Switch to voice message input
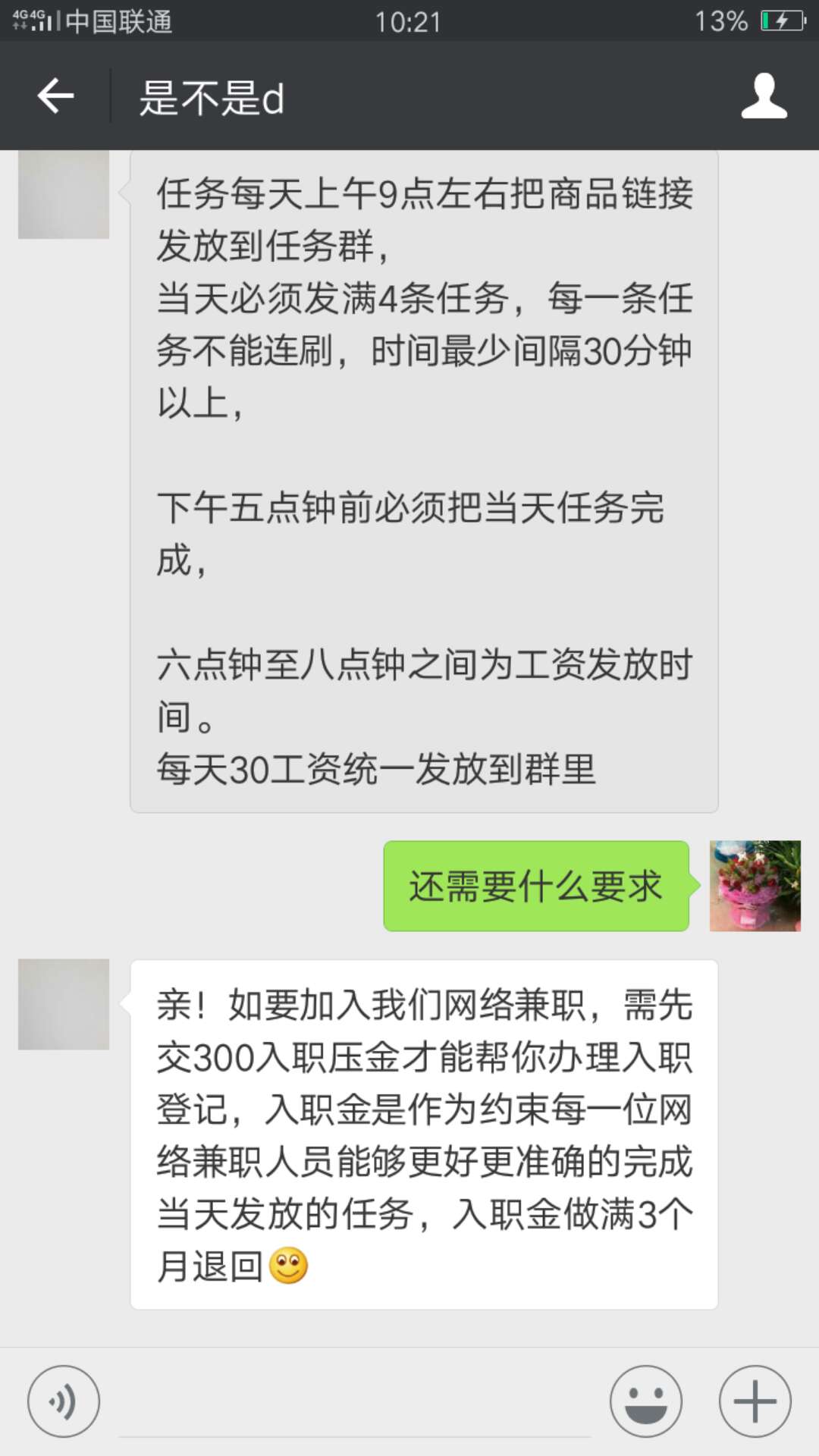819x1456 pixels. 64,1401
